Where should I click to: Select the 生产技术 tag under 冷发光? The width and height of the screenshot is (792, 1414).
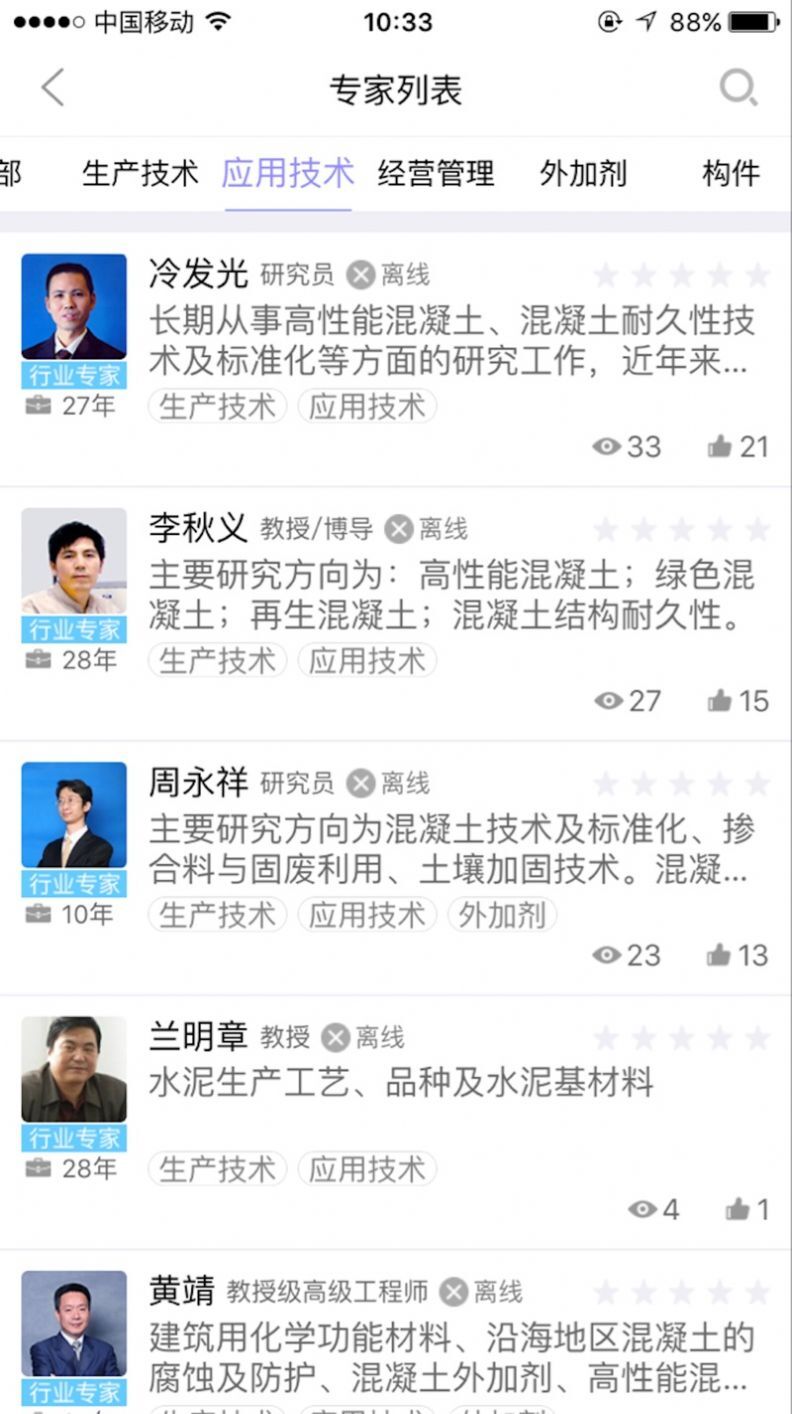coord(216,406)
